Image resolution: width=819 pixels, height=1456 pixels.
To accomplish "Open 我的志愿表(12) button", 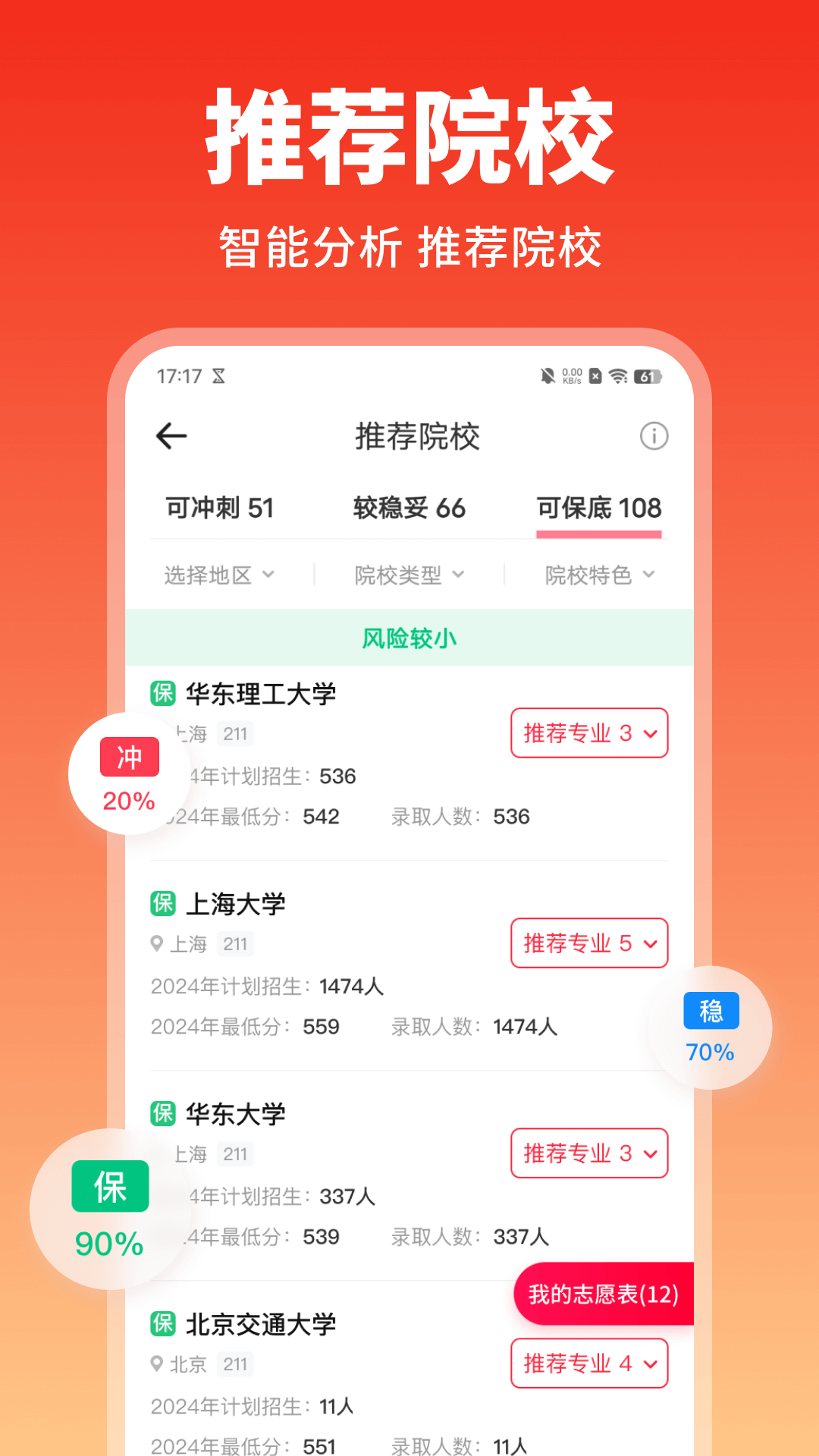I will (603, 1294).
